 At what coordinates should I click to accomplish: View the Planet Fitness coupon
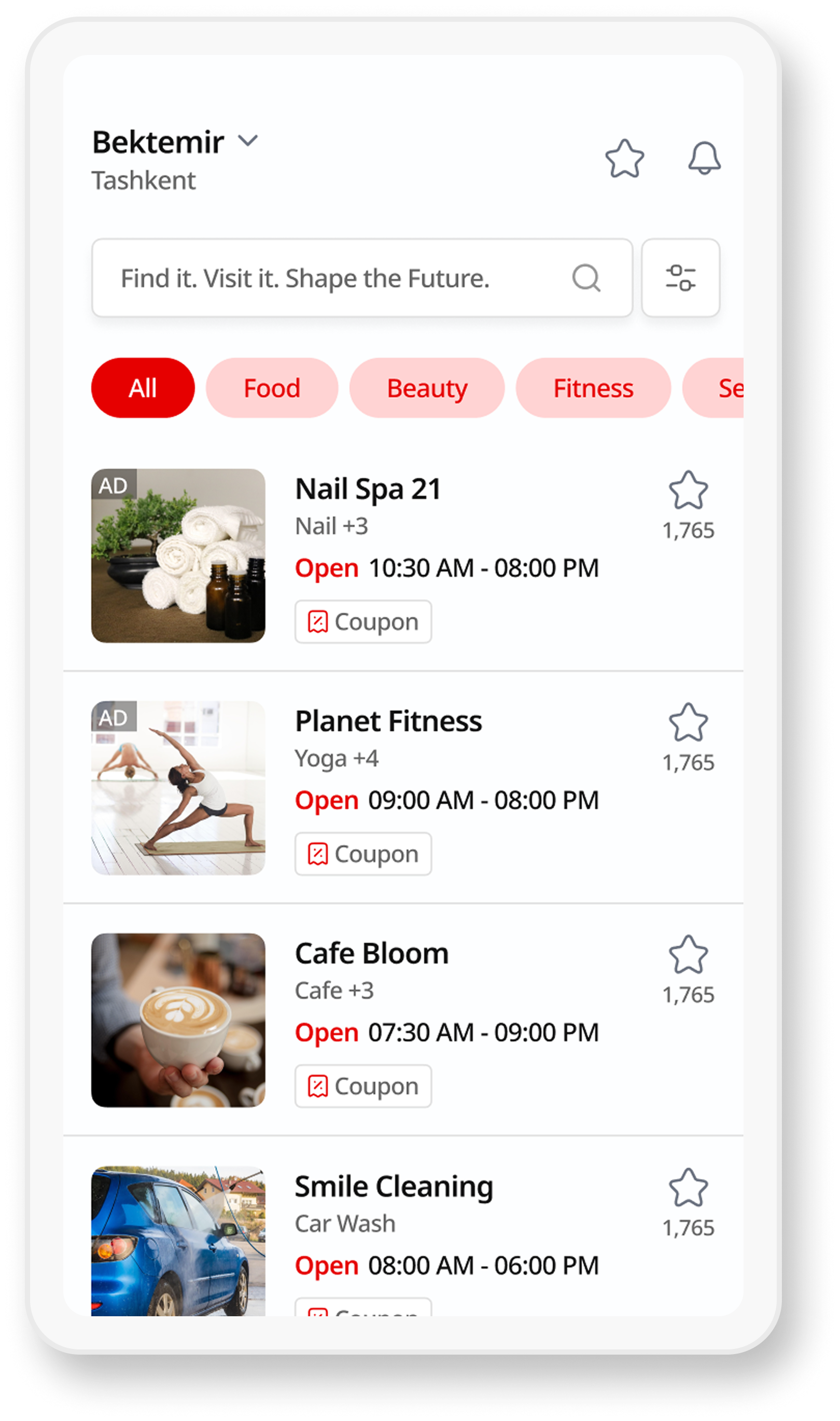(363, 854)
